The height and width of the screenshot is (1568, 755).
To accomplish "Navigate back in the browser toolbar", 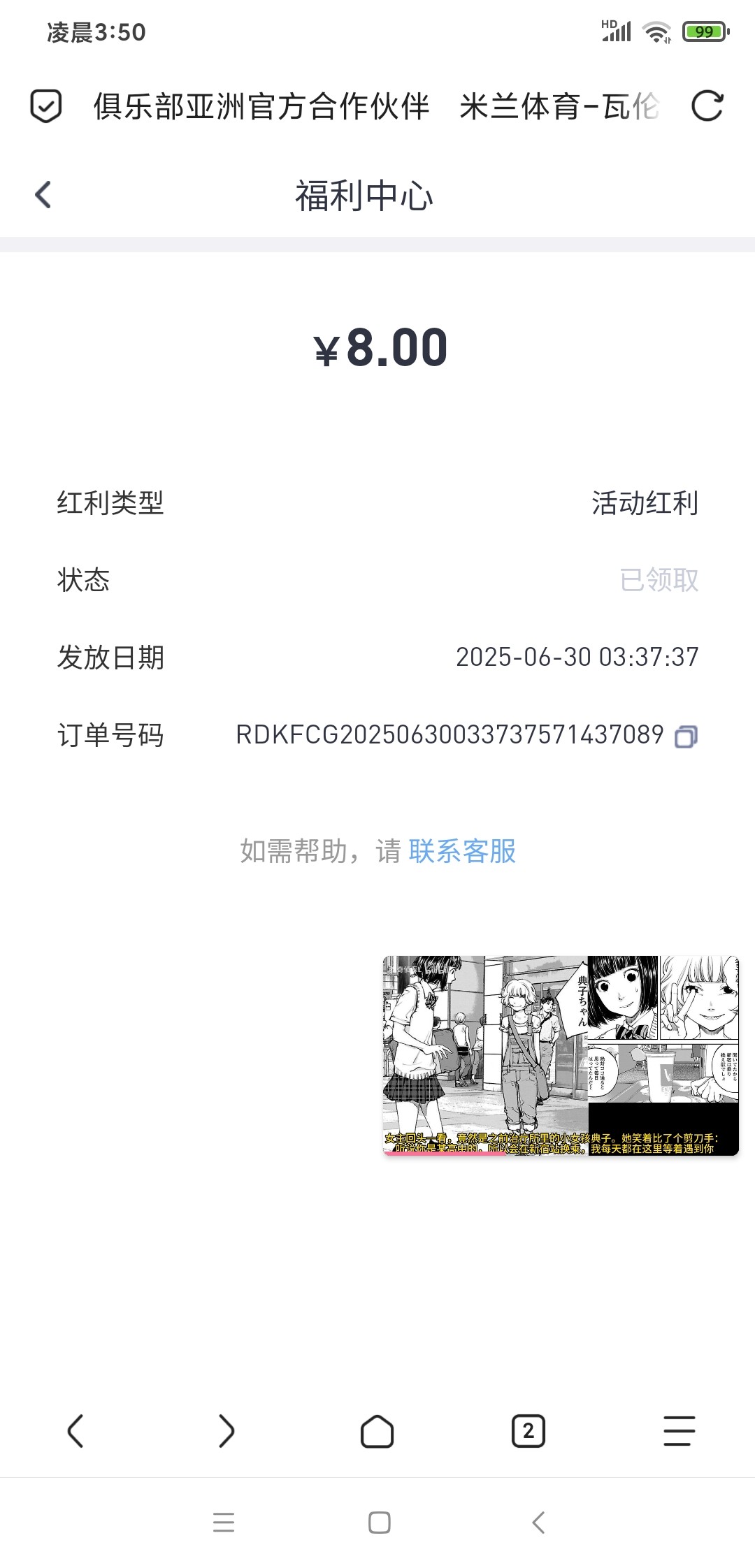I will tap(75, 1430).
